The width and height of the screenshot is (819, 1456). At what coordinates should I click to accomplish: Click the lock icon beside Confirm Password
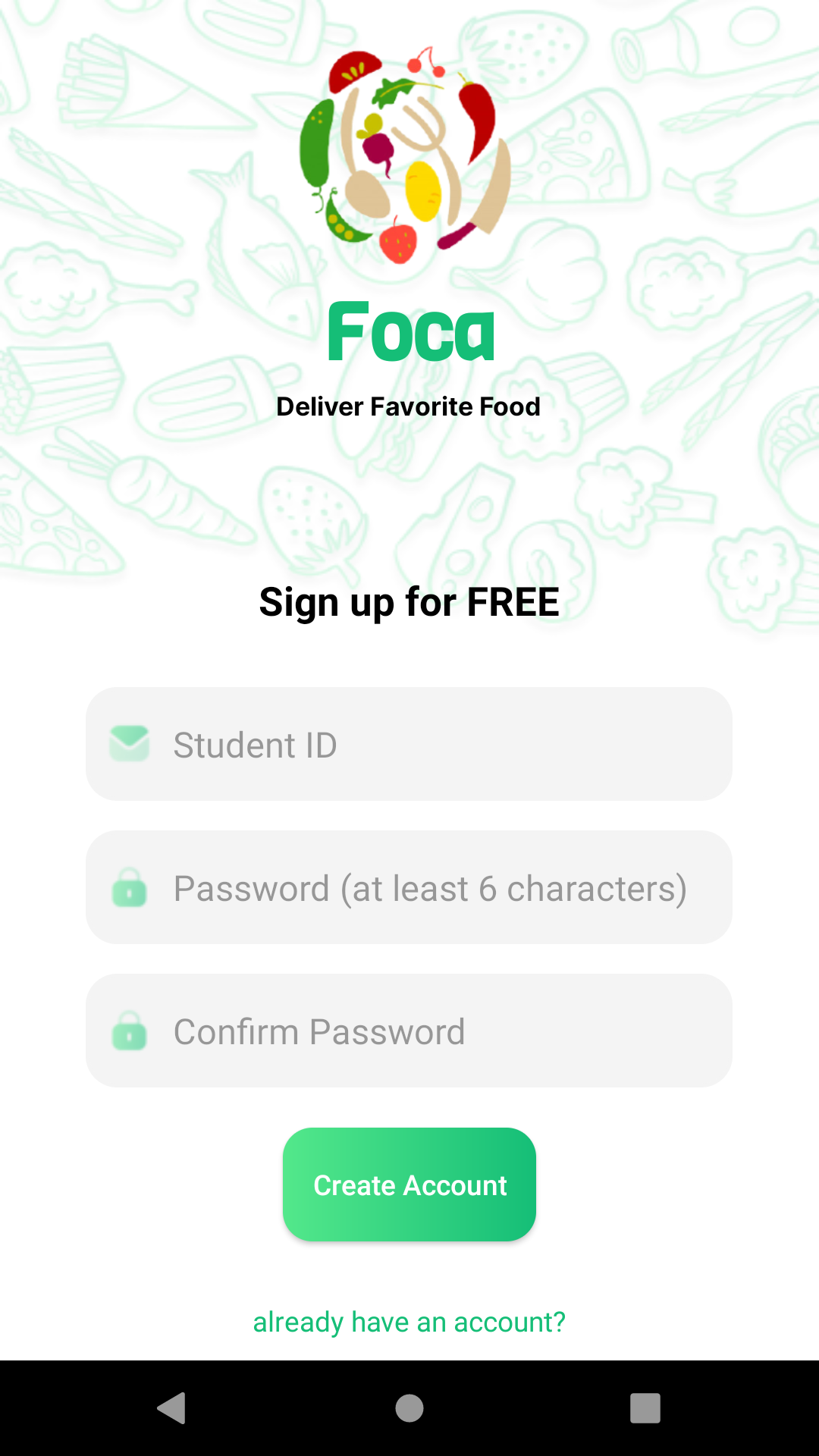pyautogui.click(x=129, y=1031)
